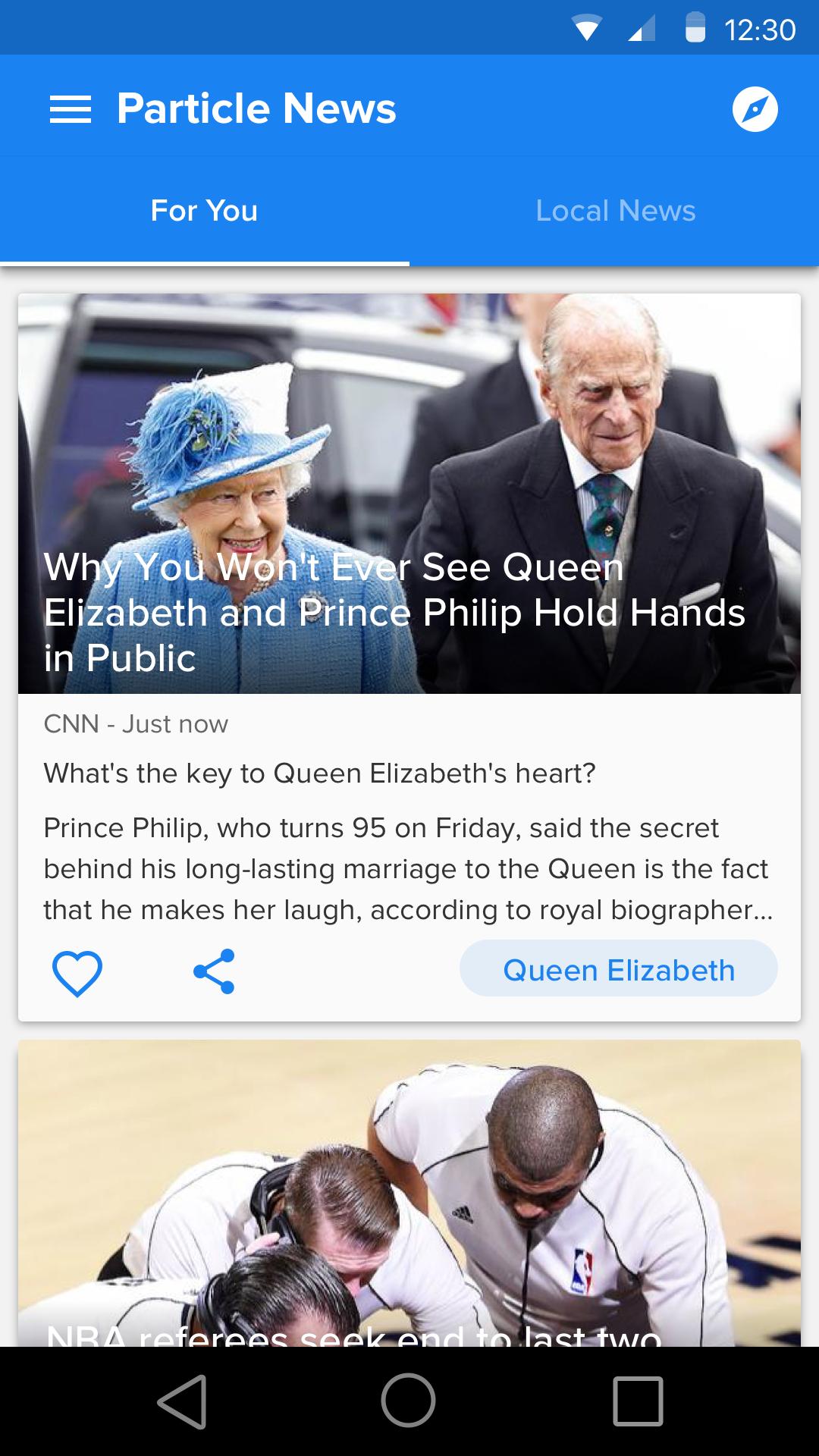Go to the home screen

coord(409,1401)
